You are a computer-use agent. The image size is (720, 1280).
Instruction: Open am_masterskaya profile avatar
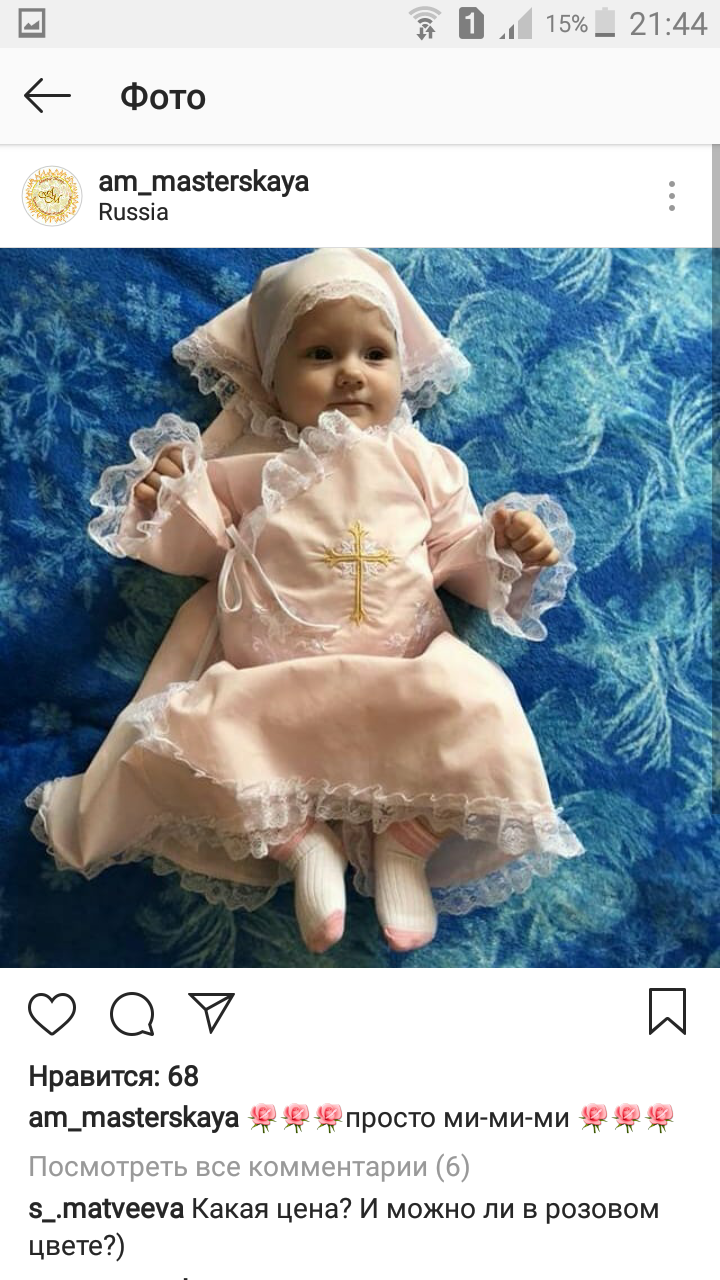click(52, 196)
